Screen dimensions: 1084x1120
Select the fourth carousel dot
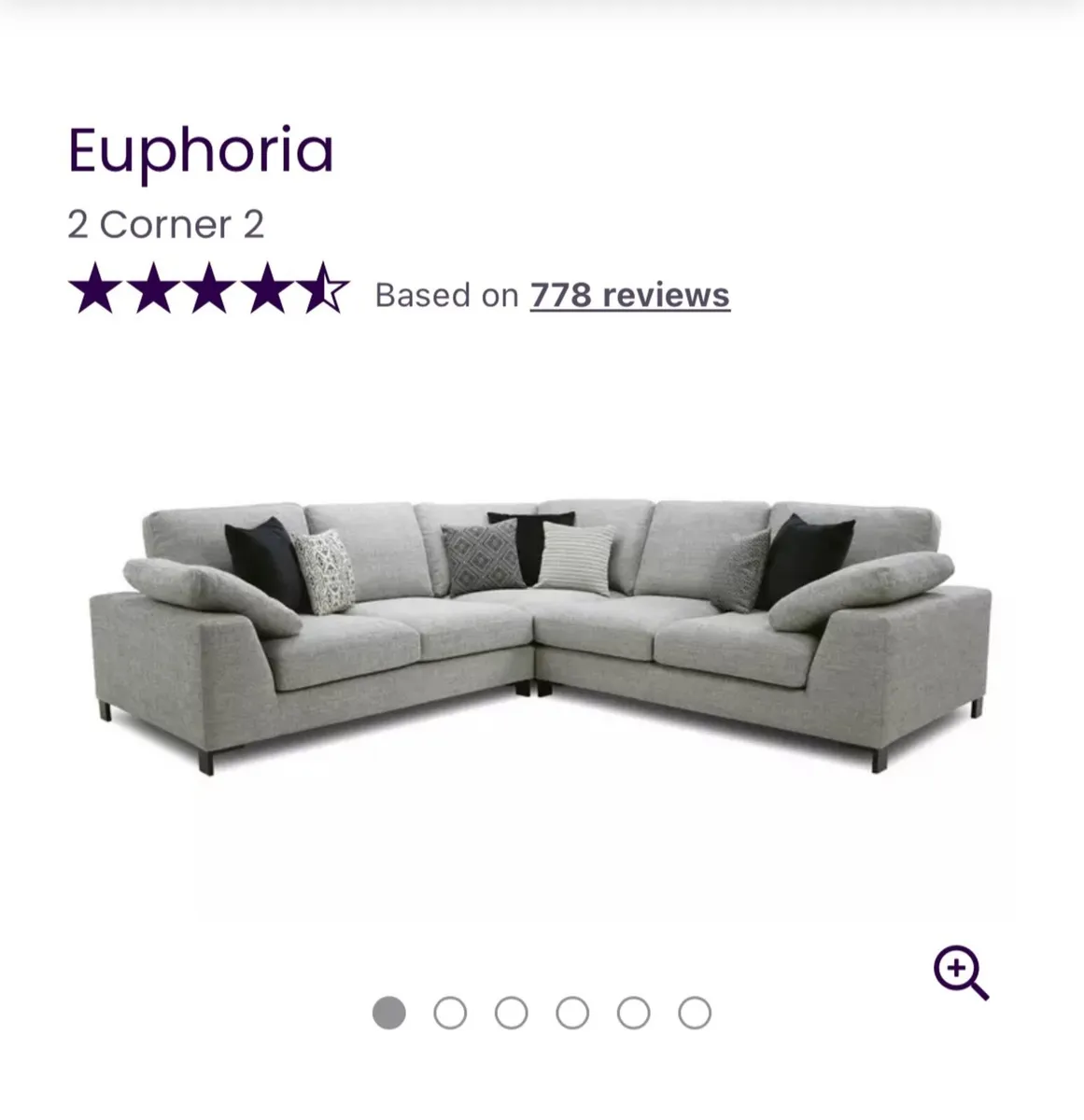click(x=572, y=1011)
